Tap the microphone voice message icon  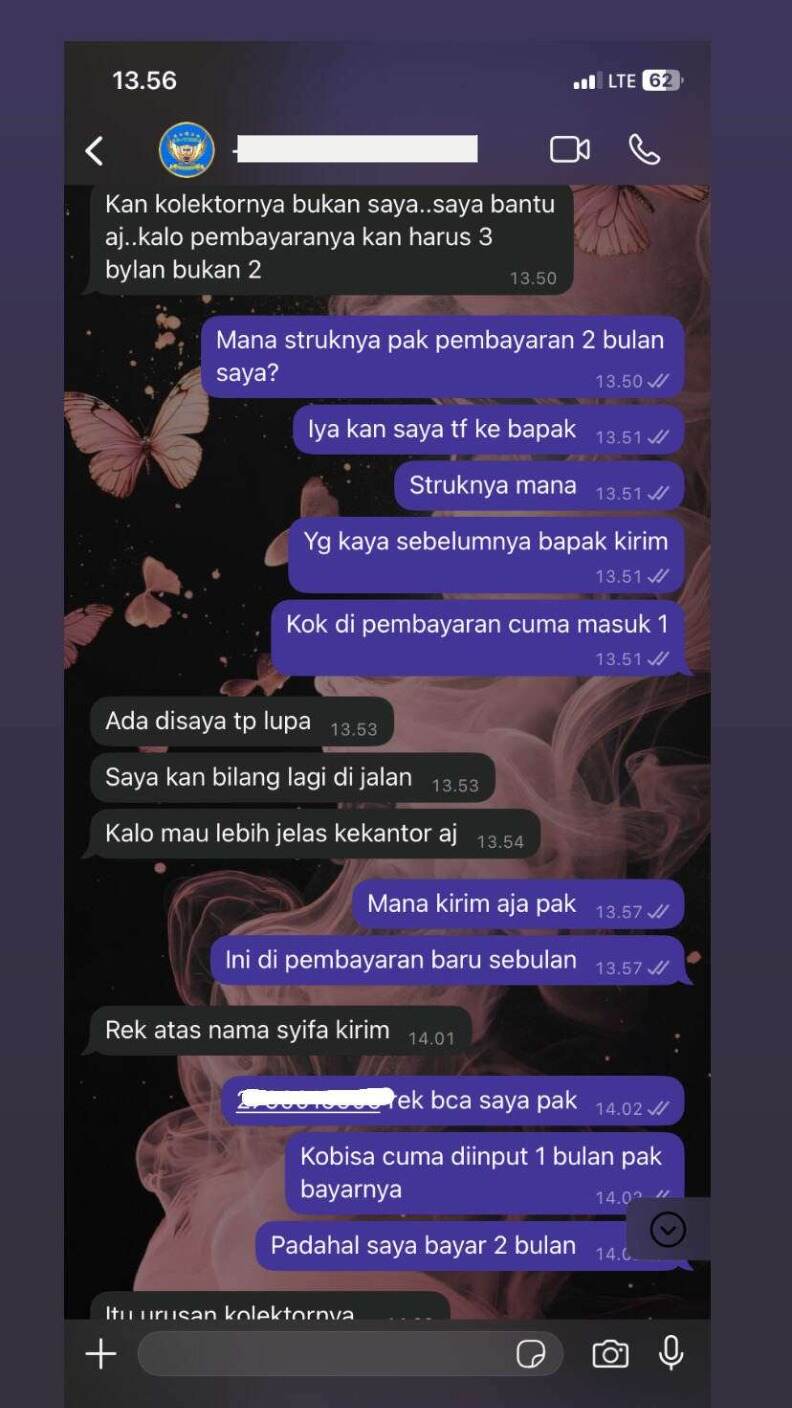pyautogui.click(x=671, y=1353)
